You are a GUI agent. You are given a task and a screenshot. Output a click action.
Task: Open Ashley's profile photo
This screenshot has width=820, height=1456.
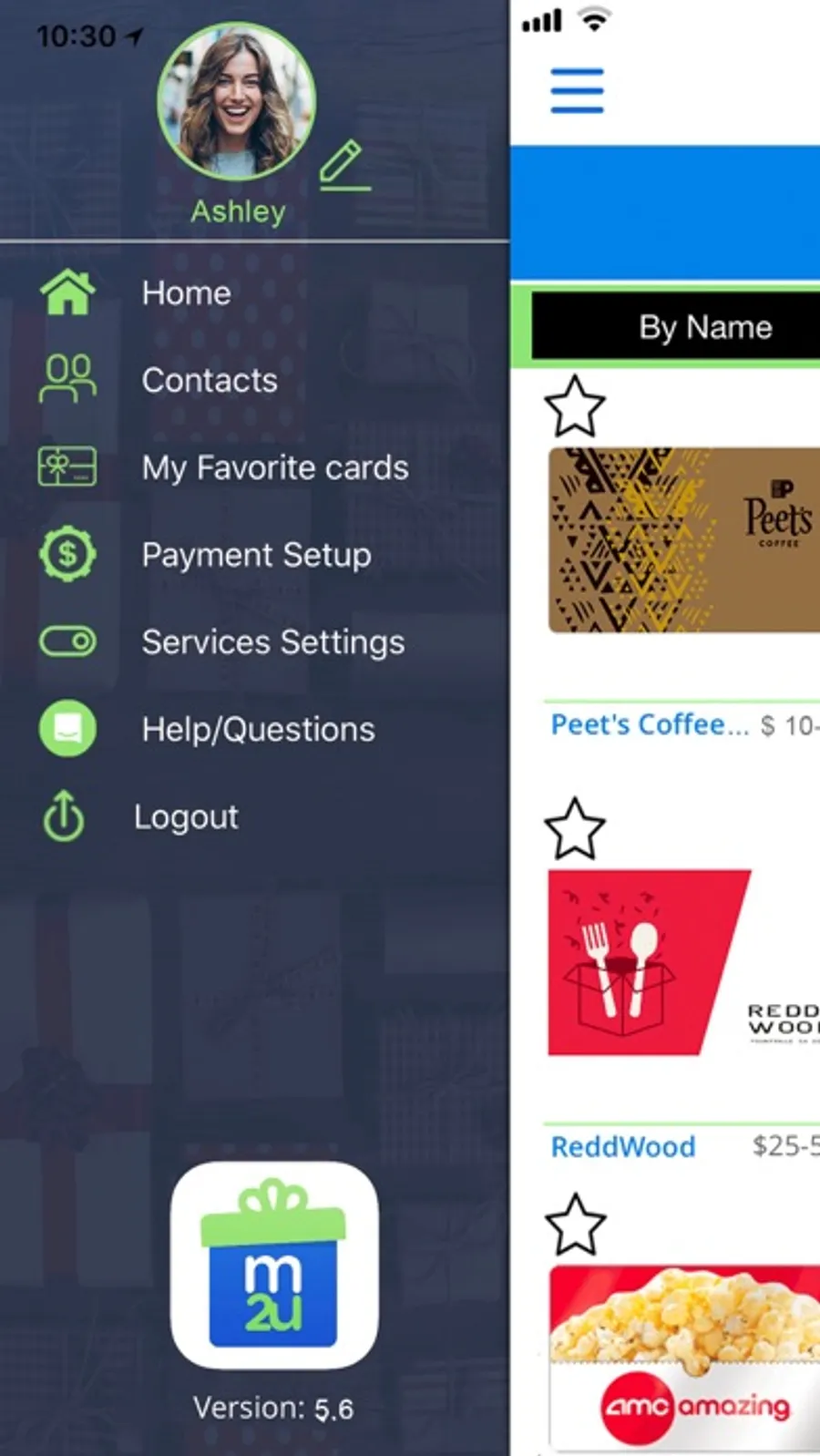[237, 101]
